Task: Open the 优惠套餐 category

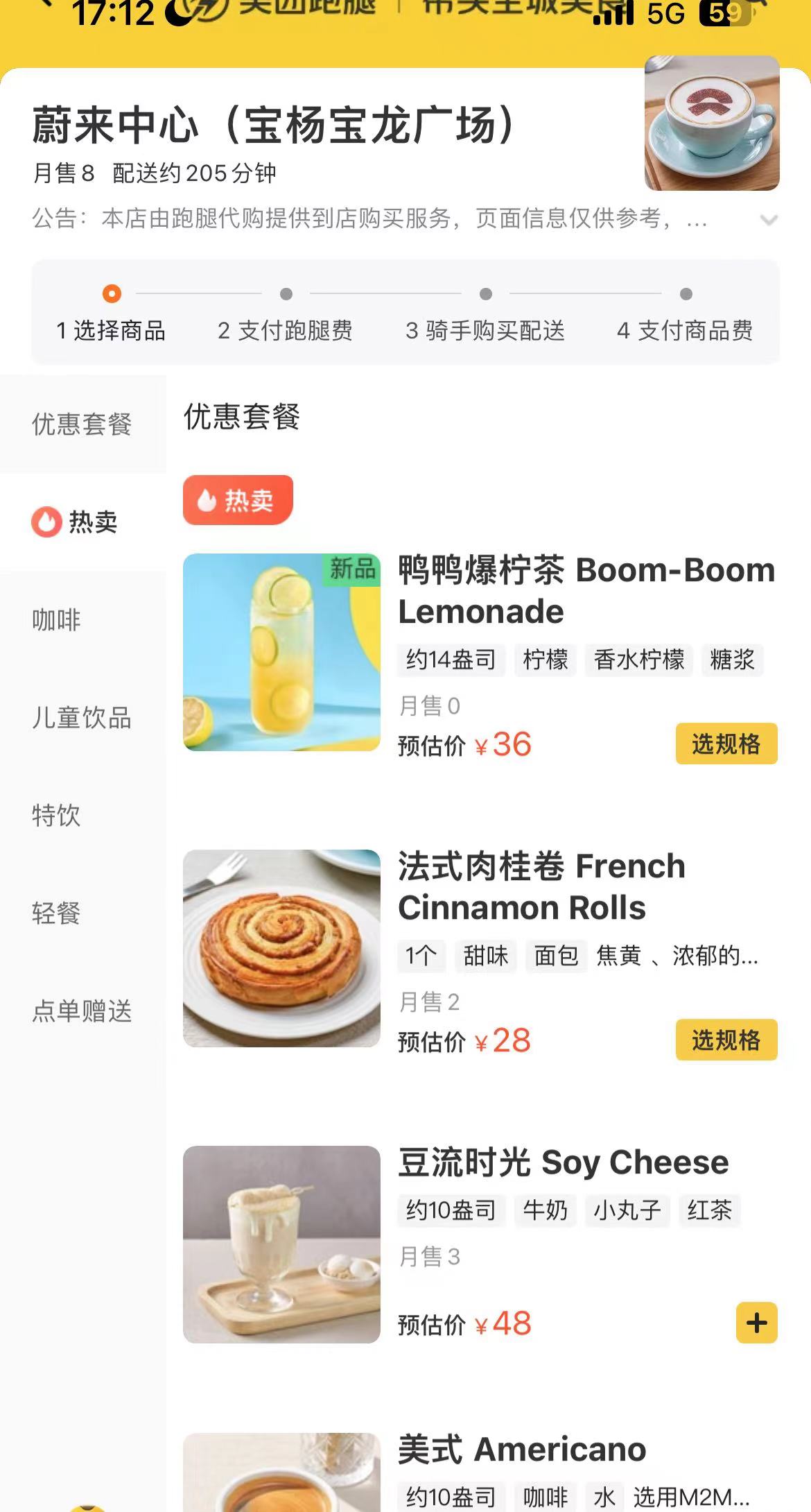Action: coord(82,424)
